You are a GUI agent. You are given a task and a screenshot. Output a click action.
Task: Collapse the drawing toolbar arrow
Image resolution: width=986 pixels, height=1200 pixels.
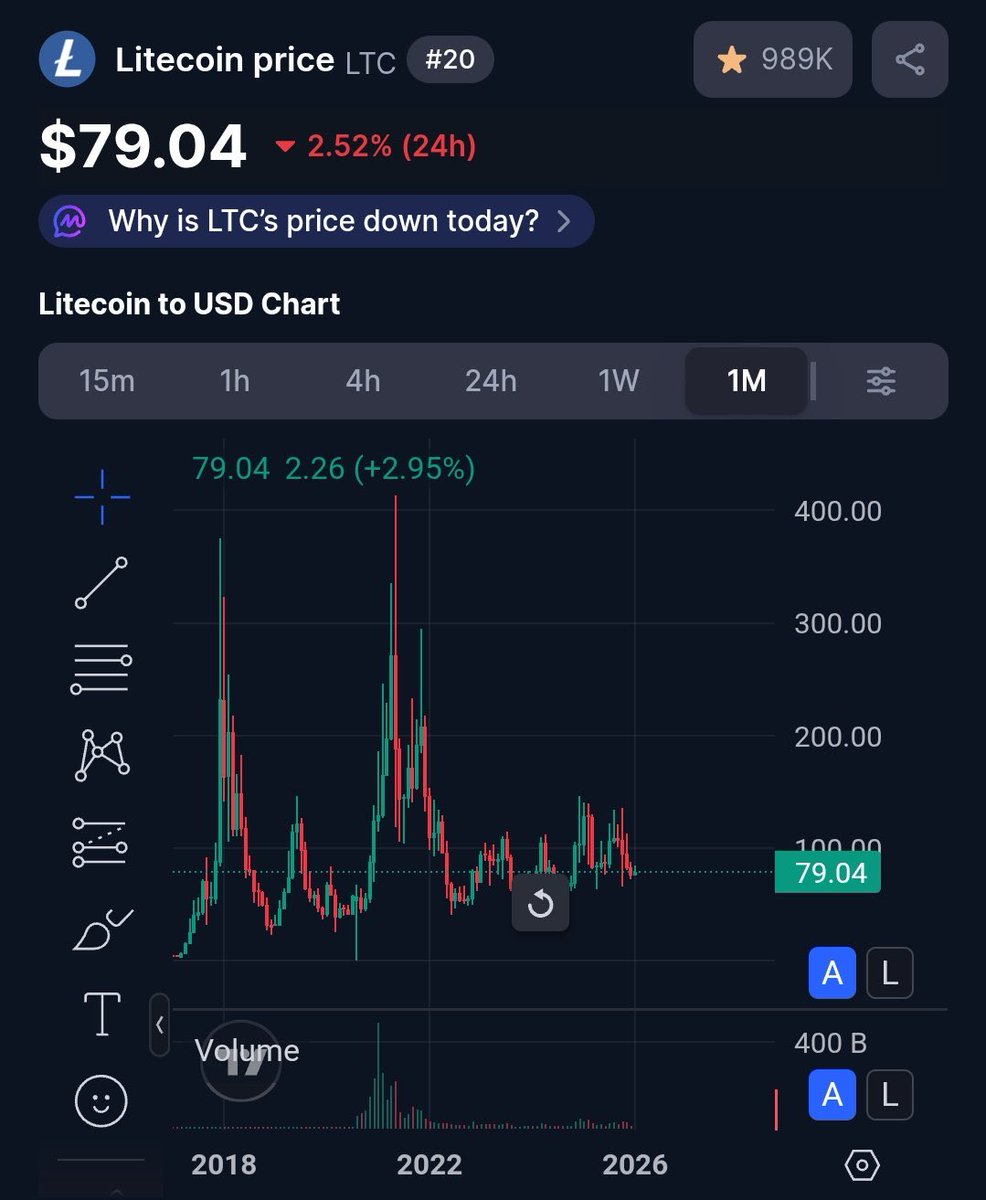[160, 1025]
